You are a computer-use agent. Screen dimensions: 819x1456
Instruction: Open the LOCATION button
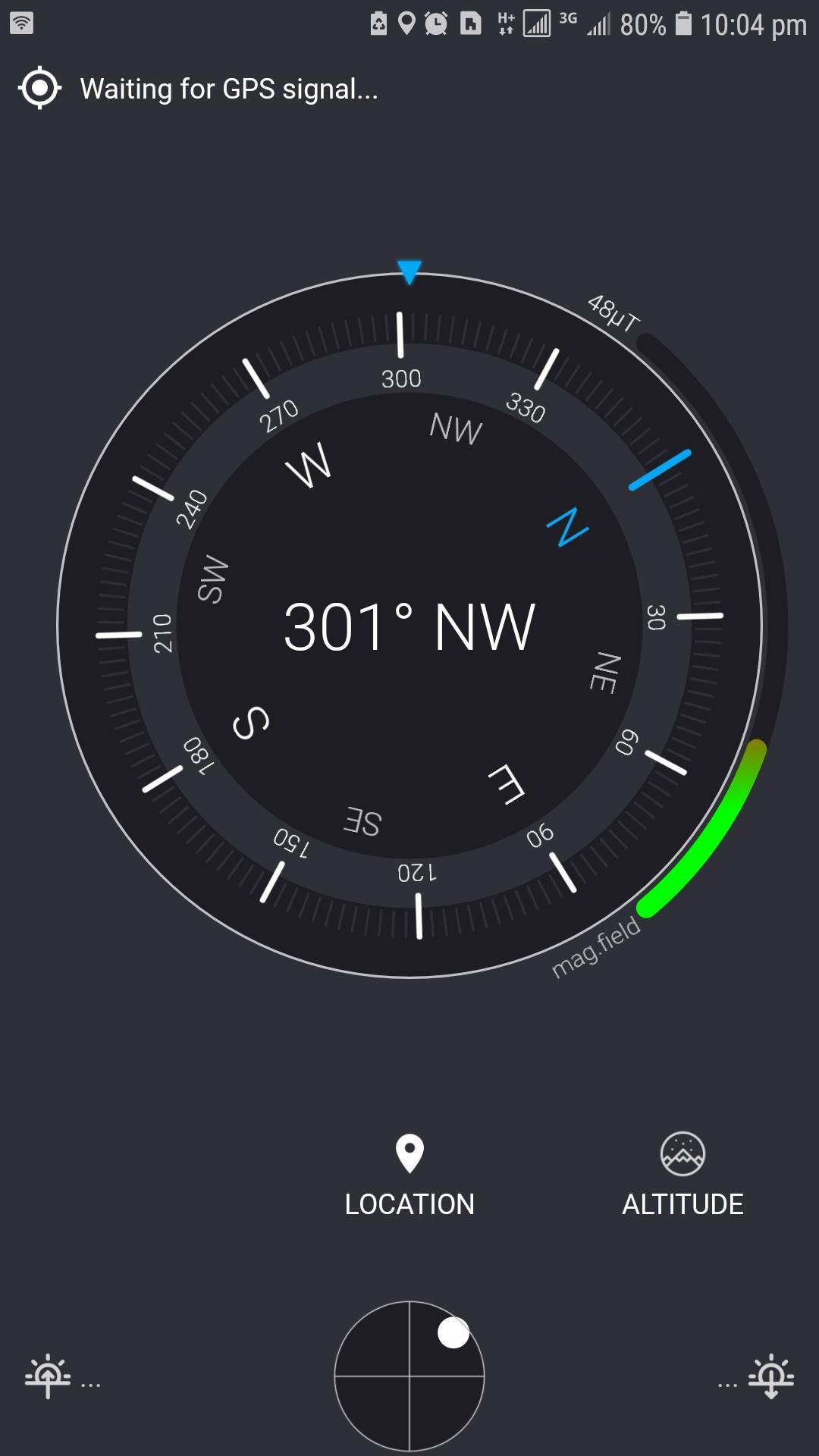tap(409, 1175)
